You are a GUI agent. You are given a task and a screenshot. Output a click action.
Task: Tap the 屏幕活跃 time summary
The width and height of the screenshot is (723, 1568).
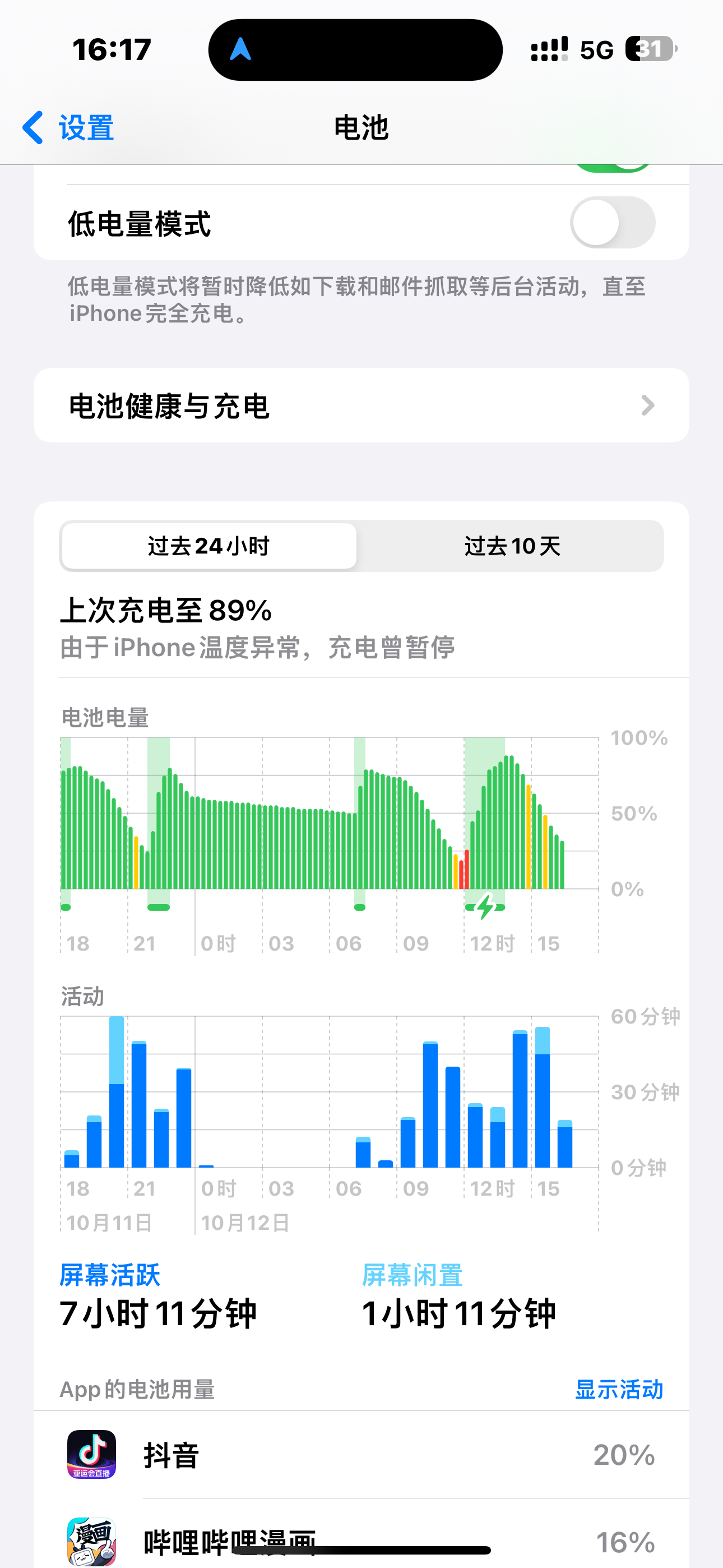click(158, 1297)
